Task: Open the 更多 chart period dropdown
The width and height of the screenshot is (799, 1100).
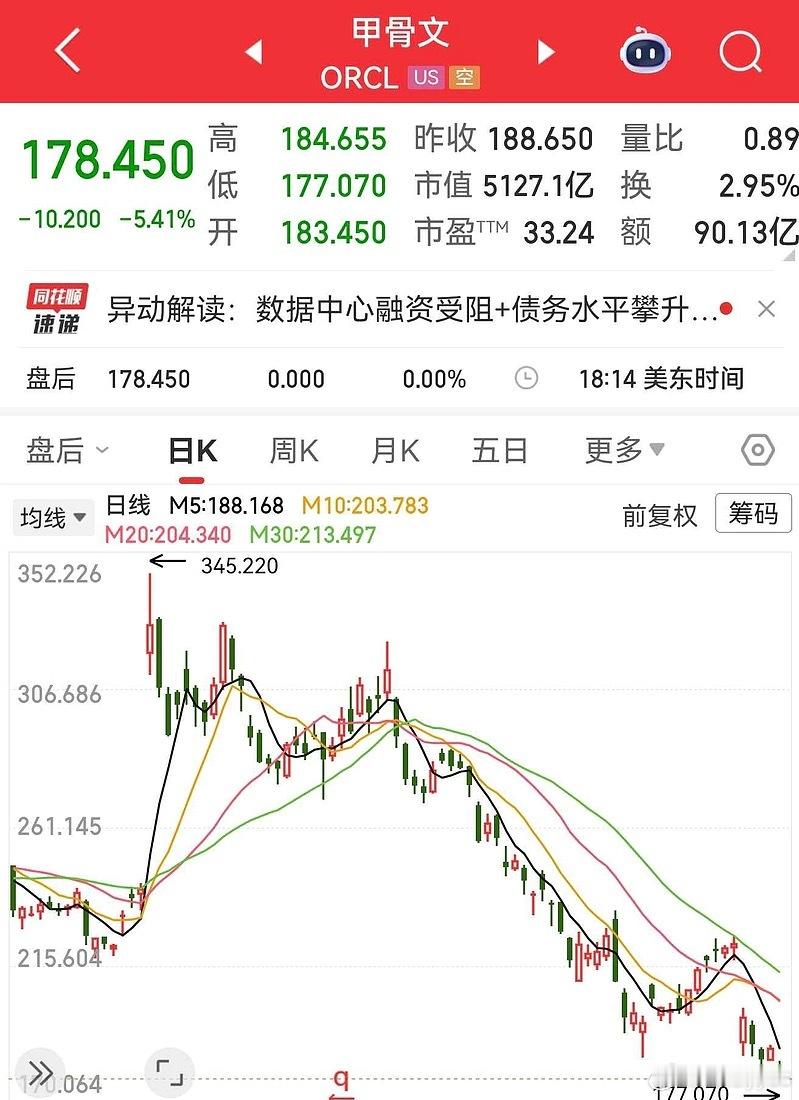Action: coord(621,451)
